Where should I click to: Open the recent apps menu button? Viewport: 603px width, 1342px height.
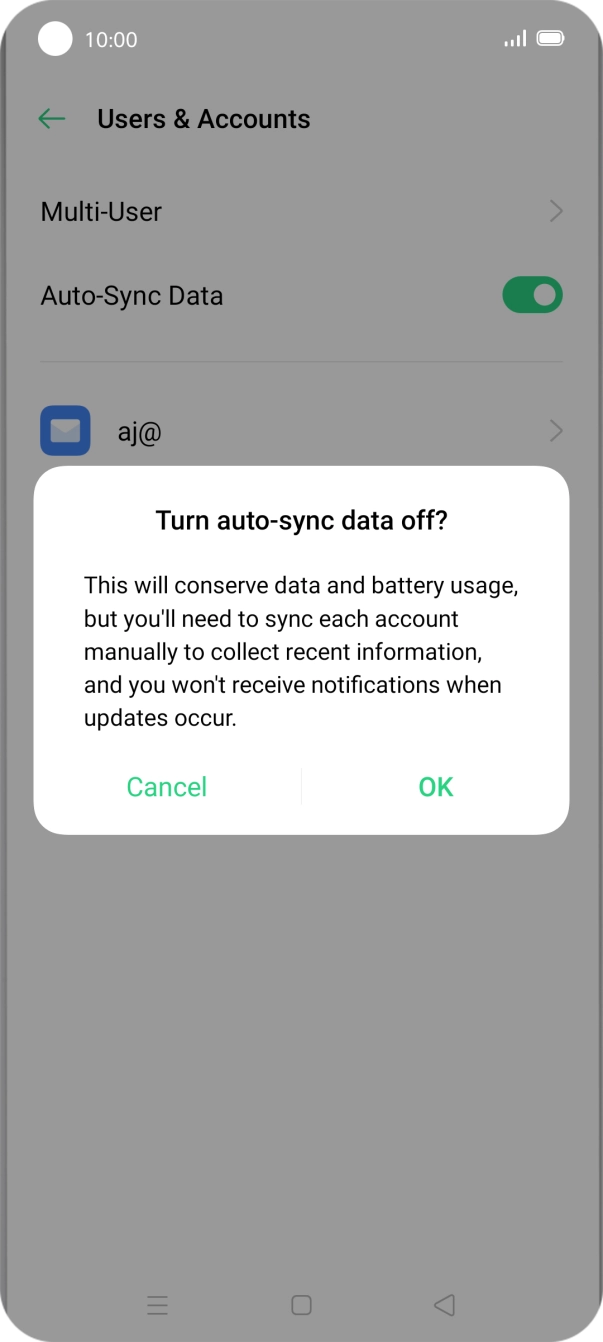[x=157, y=1305]
